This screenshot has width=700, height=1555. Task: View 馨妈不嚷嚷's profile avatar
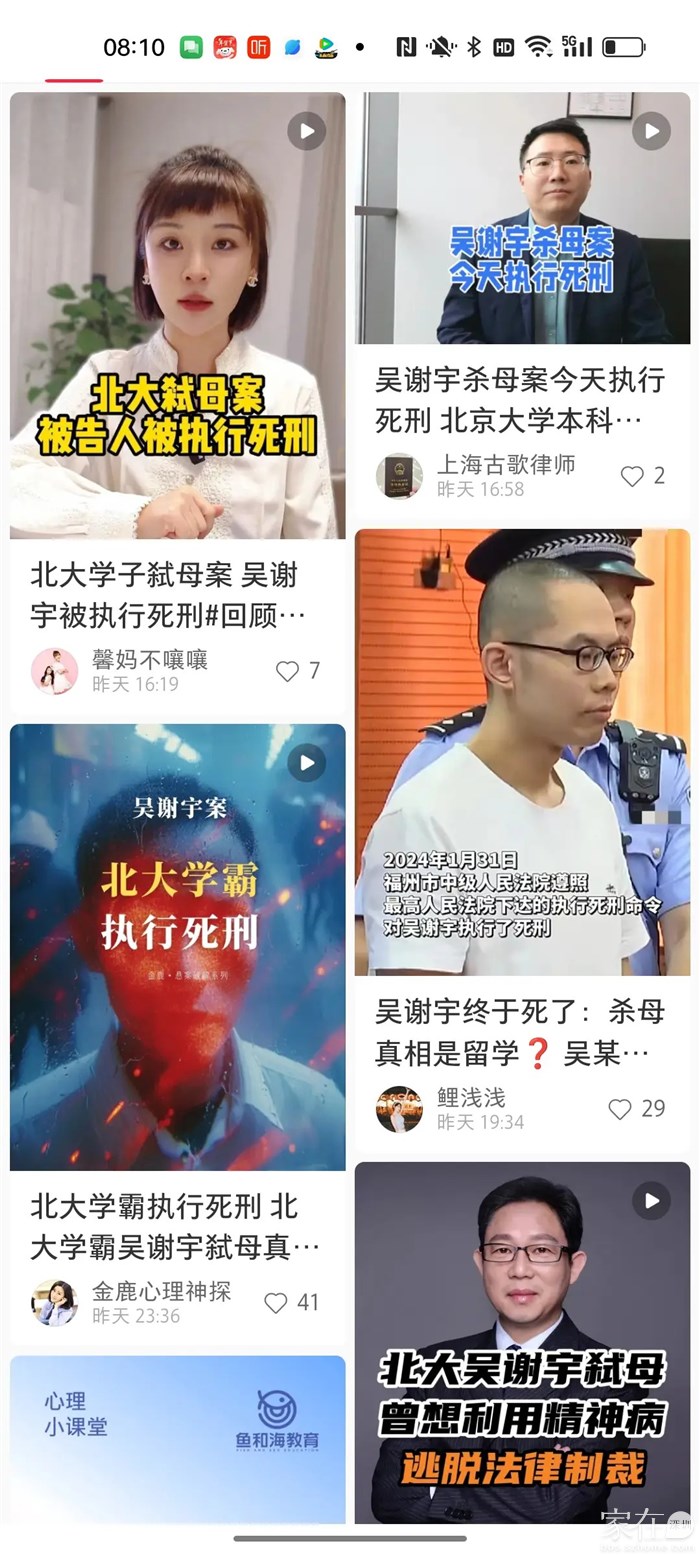click(54, 671)
